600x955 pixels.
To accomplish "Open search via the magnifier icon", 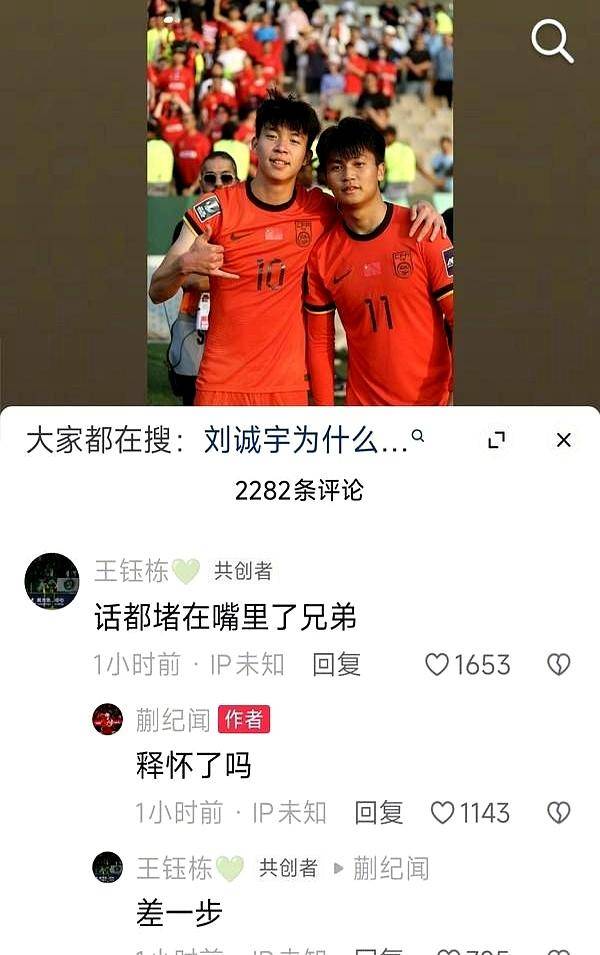I will point(551,41).
